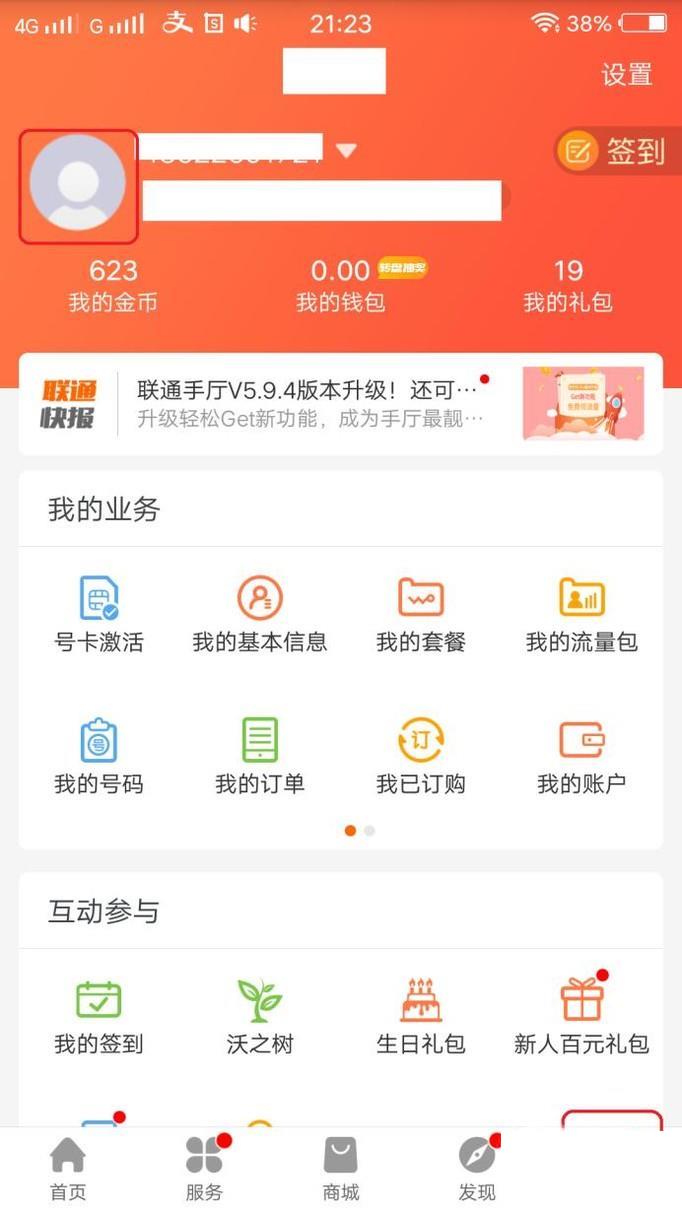Switch to the 商城 mall tab
The height and width of the screenshot is (1212, 682).
click(341, 1169)
